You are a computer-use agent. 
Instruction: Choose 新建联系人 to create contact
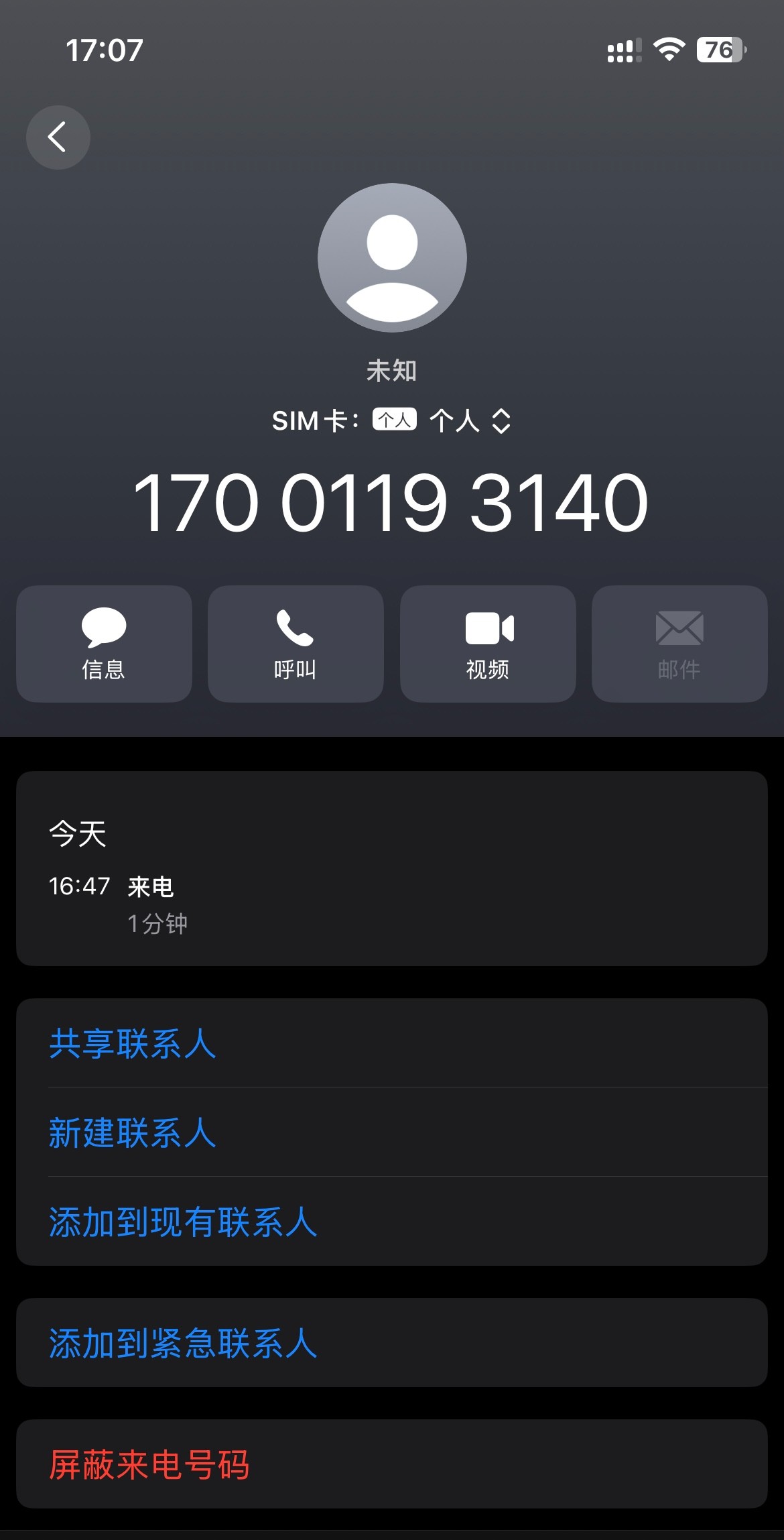pos(133,1133)
